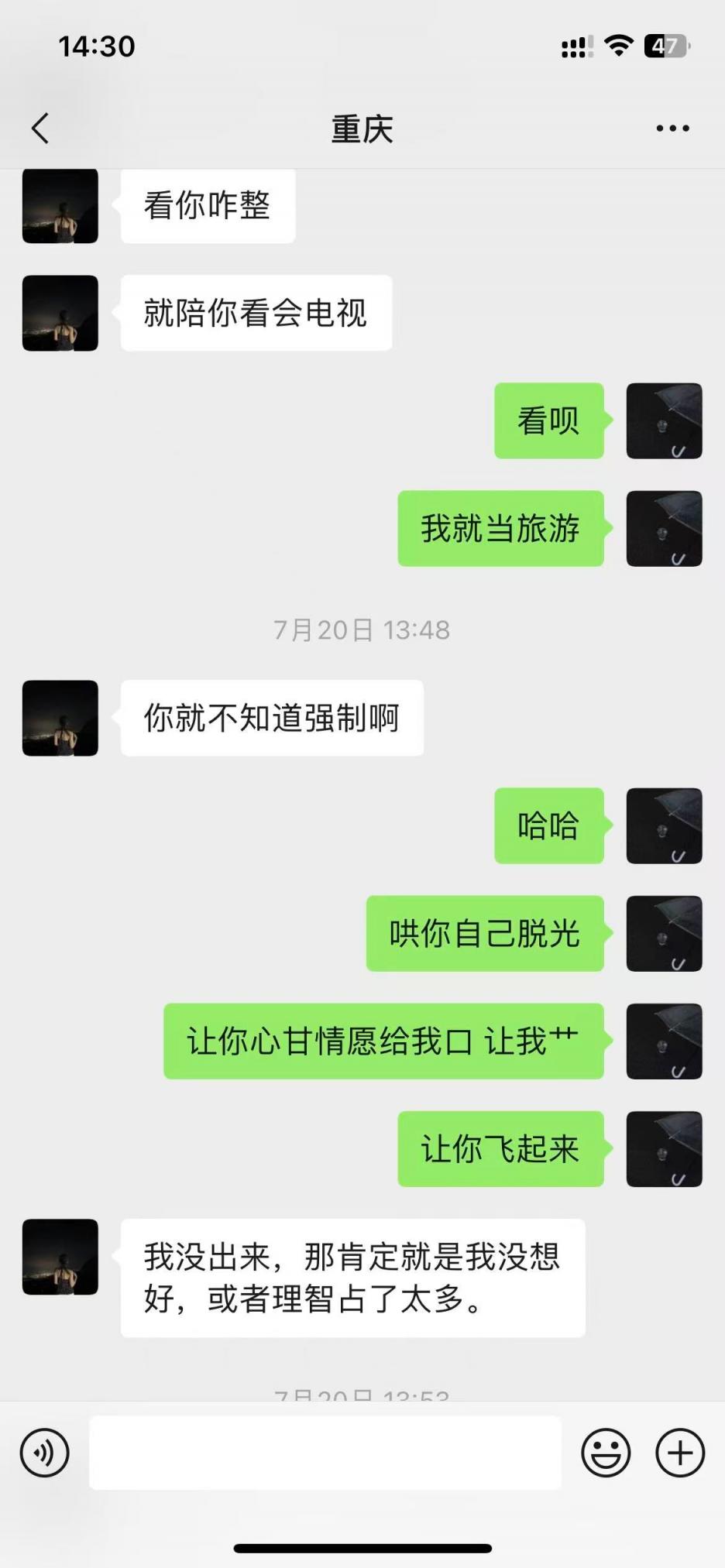This screenshot has width=725, height=1568.
Task: Go back to the chat list
Action: pyautogui.click(x=40, y=129)
